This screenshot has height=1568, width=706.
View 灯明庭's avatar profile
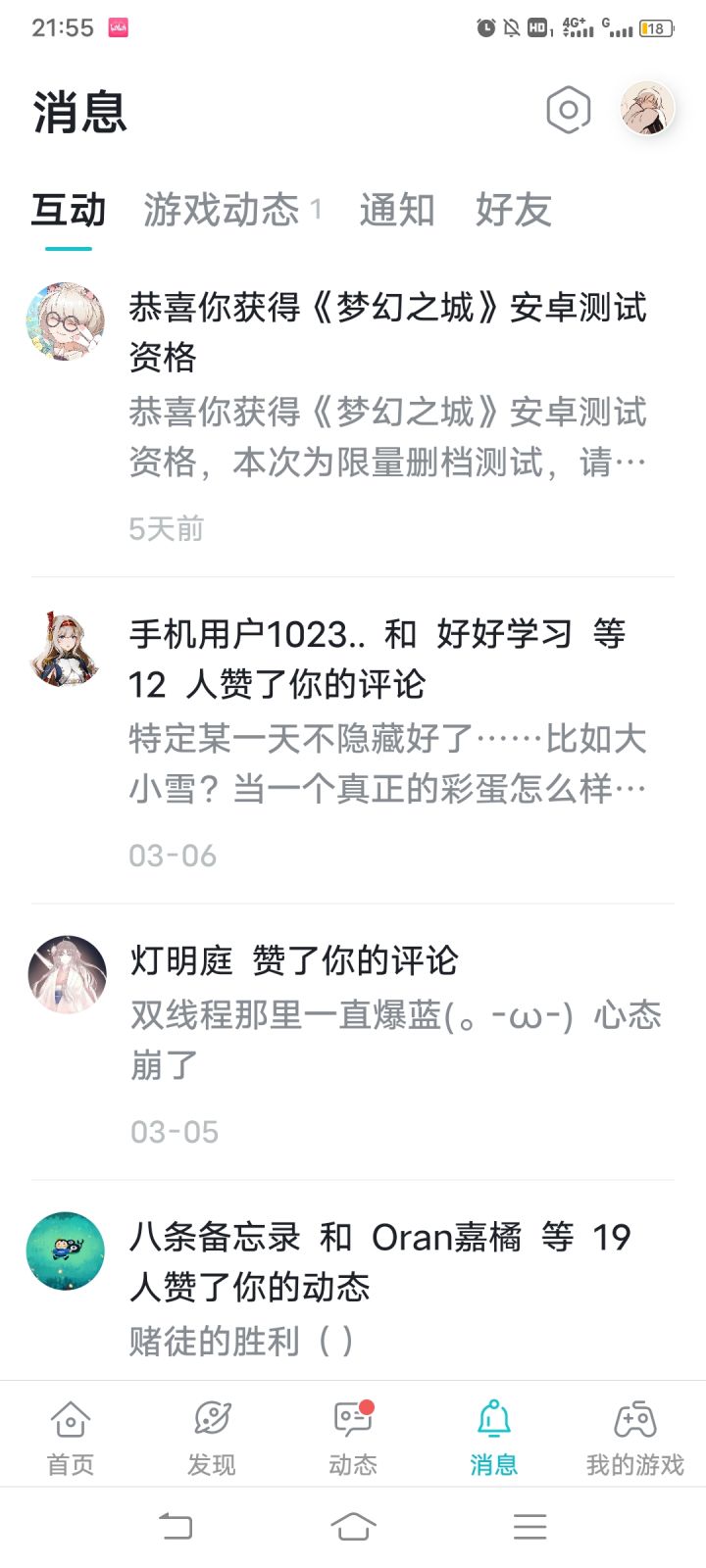pos(67,973)
